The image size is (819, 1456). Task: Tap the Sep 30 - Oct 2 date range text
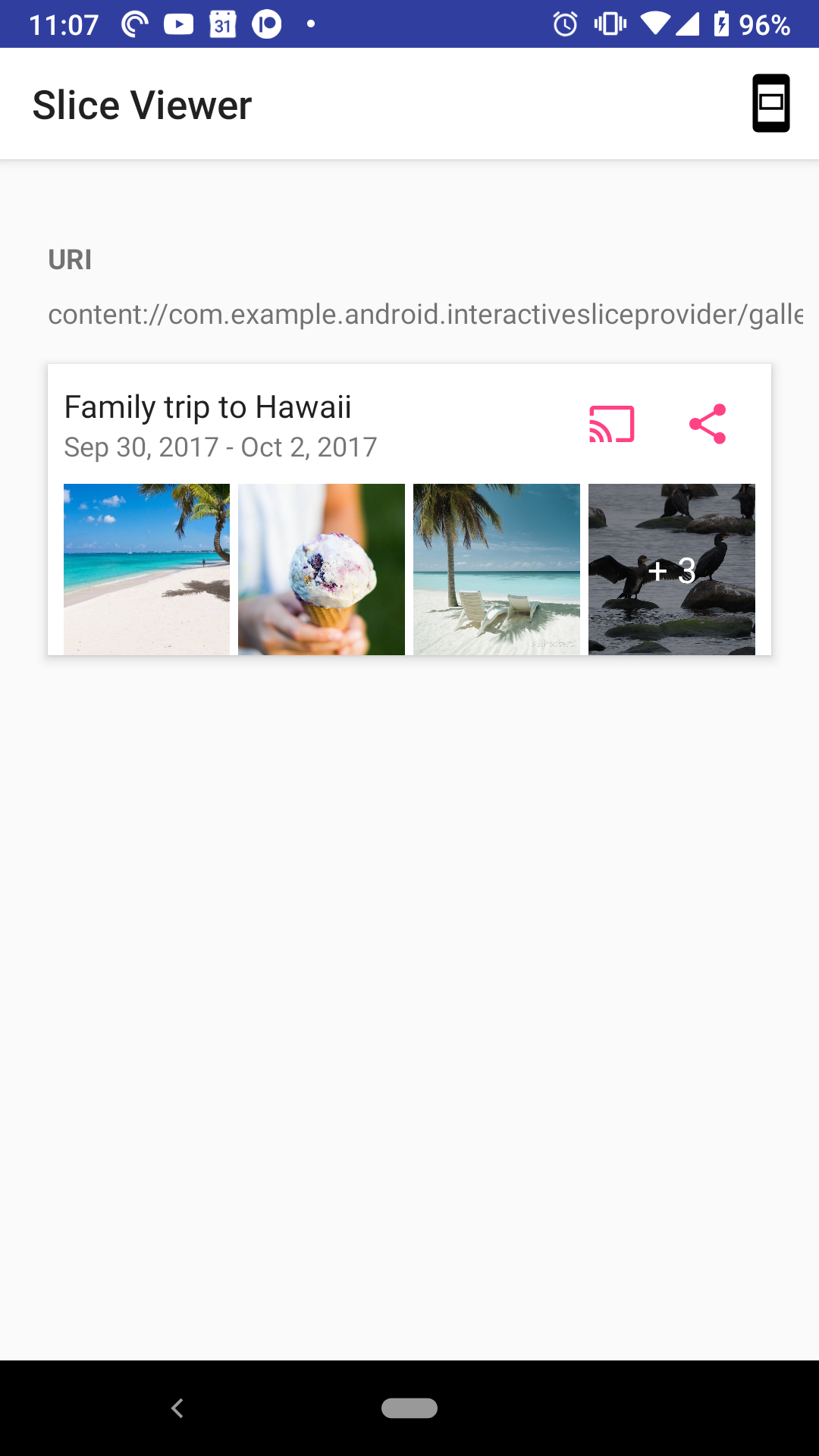point(220,447)
